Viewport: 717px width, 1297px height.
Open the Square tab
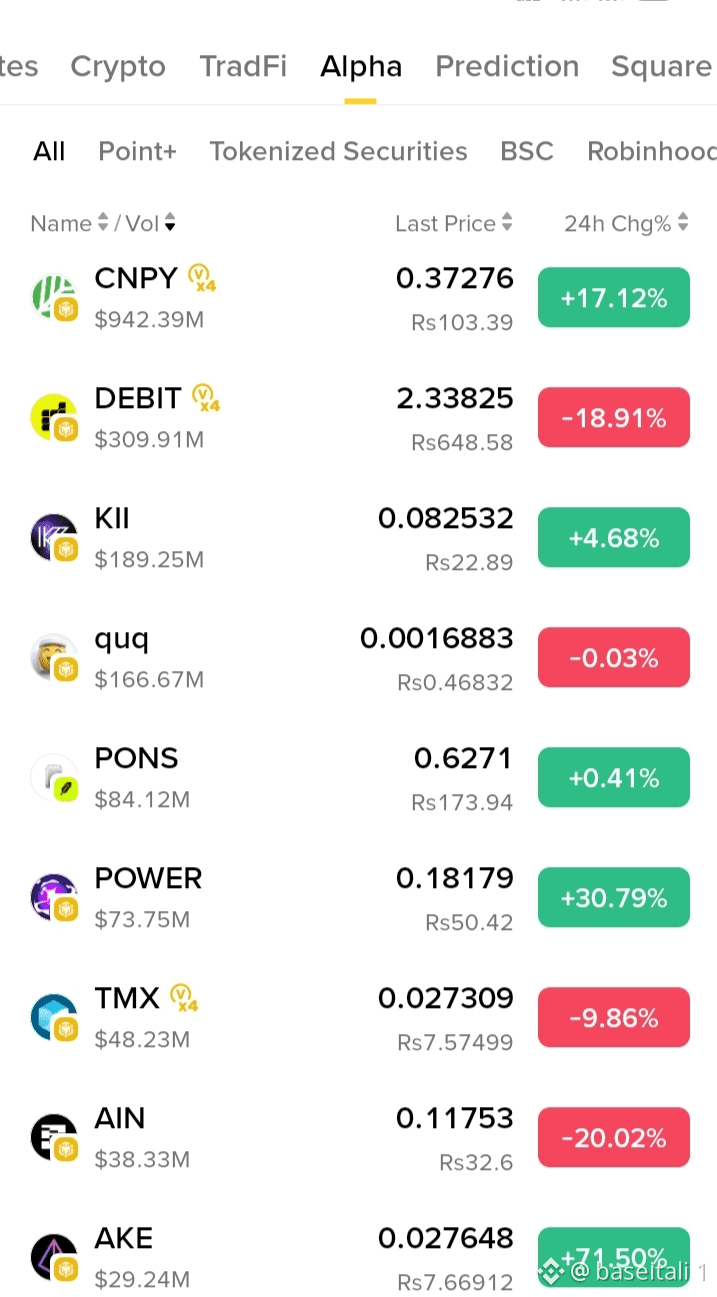pyautogui.click(x=663, y=67)
